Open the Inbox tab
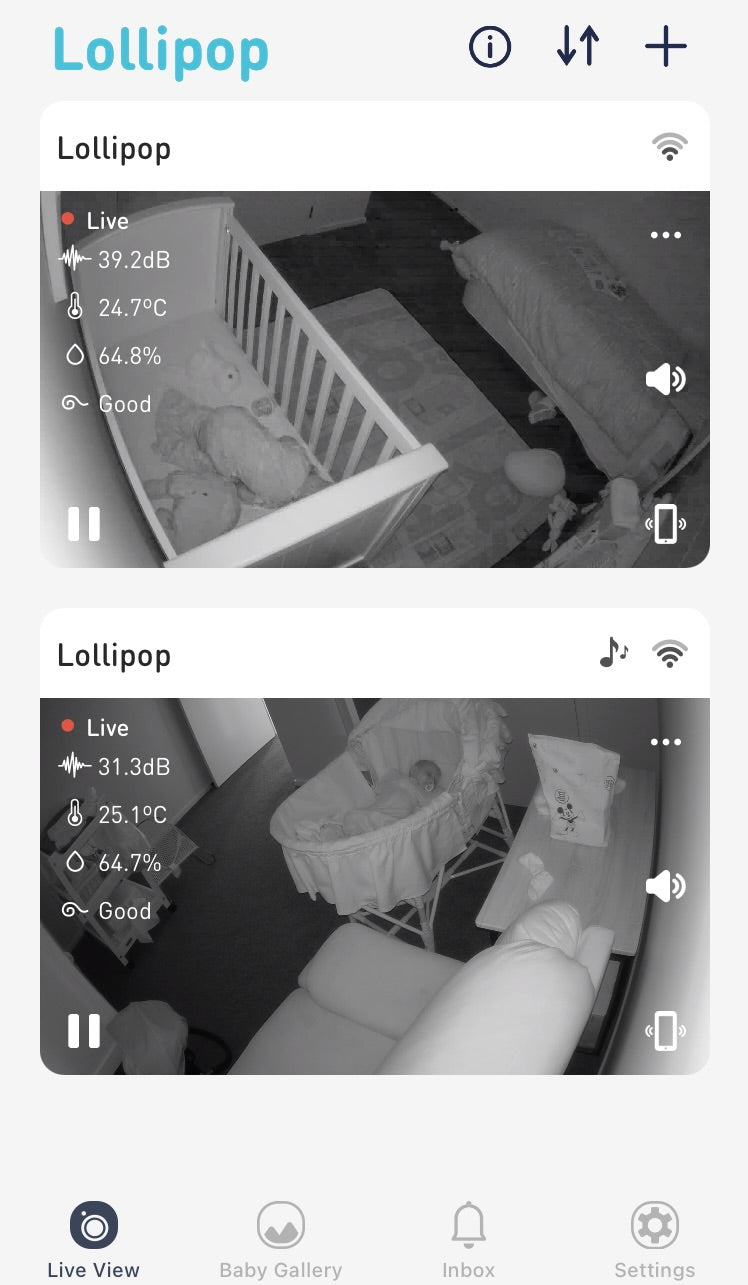748x1285 pixels. coord(468,1240)
